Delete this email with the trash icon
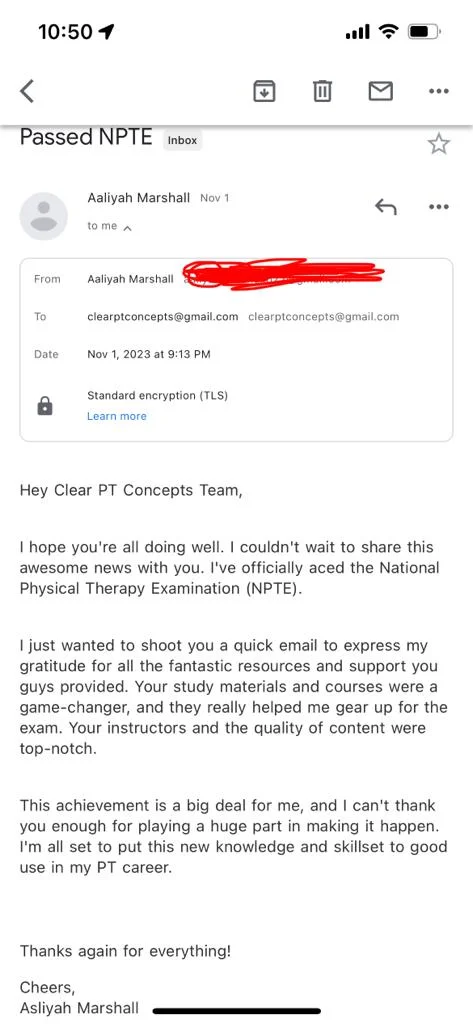 (322, 91)
